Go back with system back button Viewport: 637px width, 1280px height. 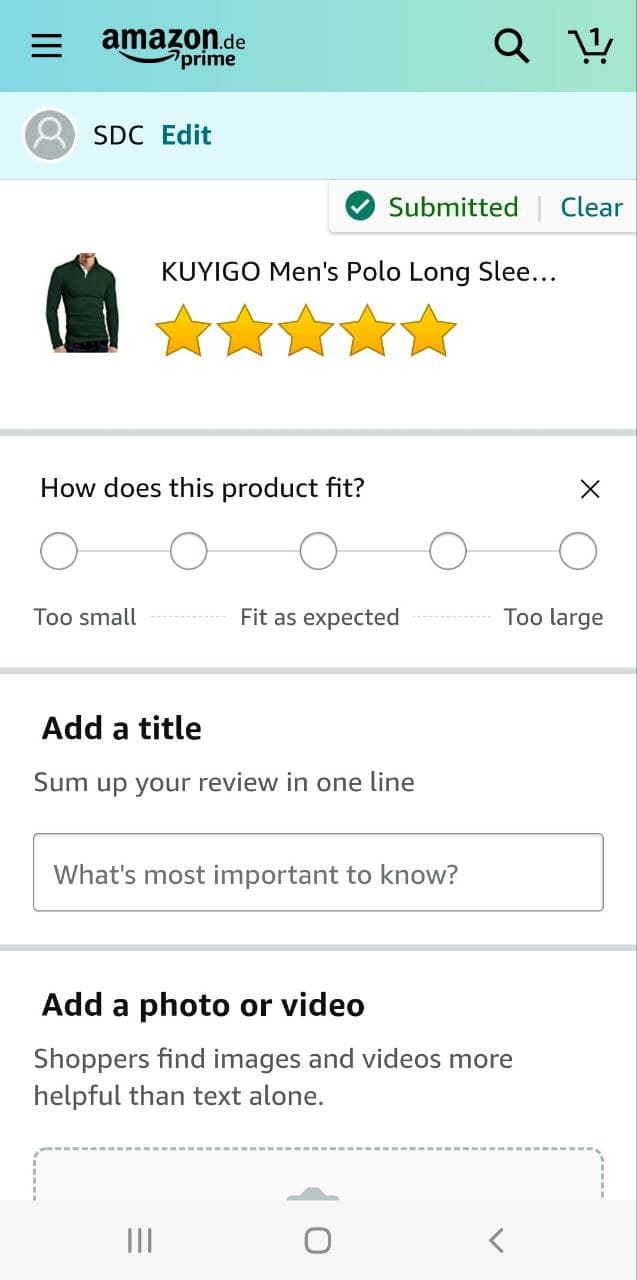tap(496, 1241)
